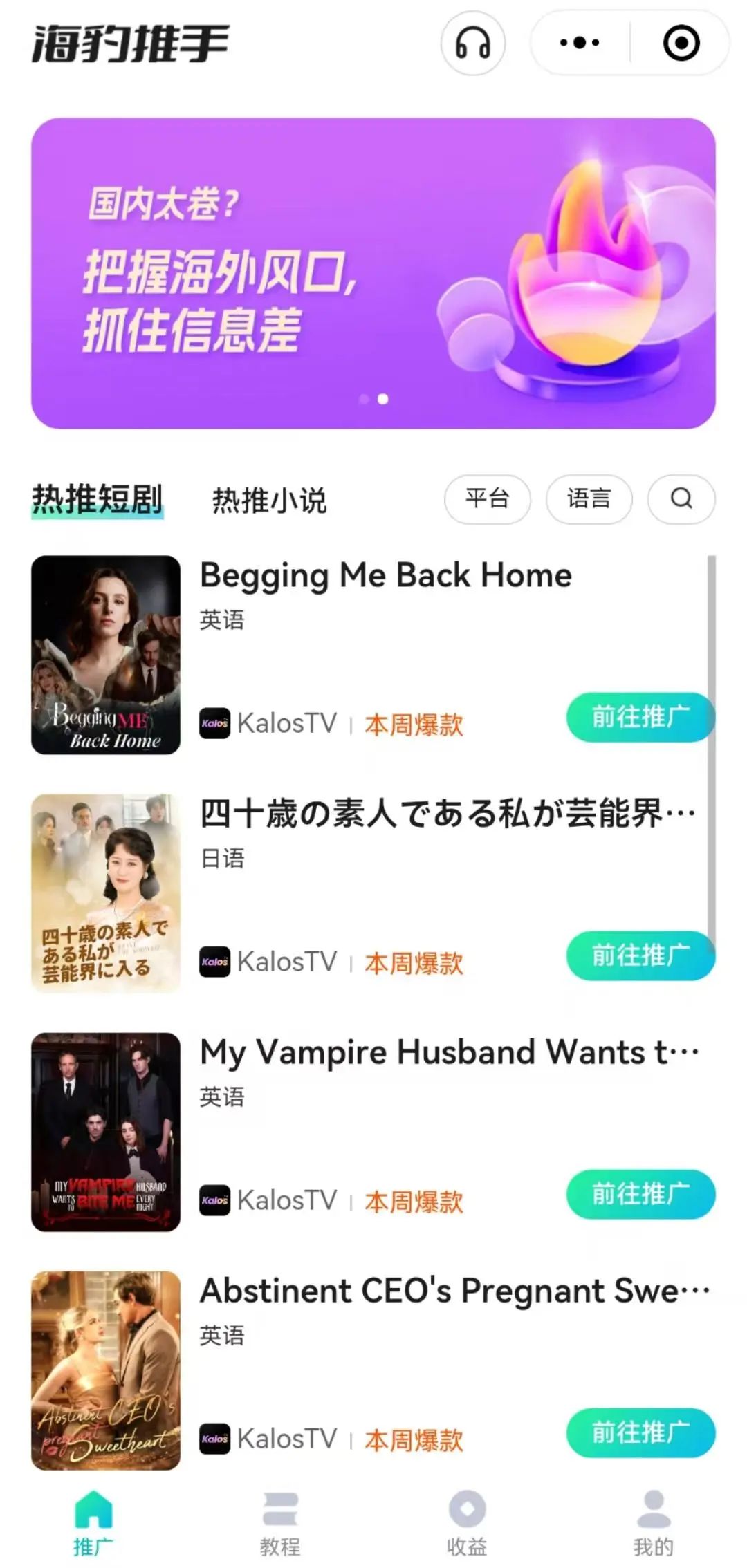Image resolution: width=747 pixels, height=1568 pixels.
Task: Switch to the 教程 tab
Action: pos(280,1522)
